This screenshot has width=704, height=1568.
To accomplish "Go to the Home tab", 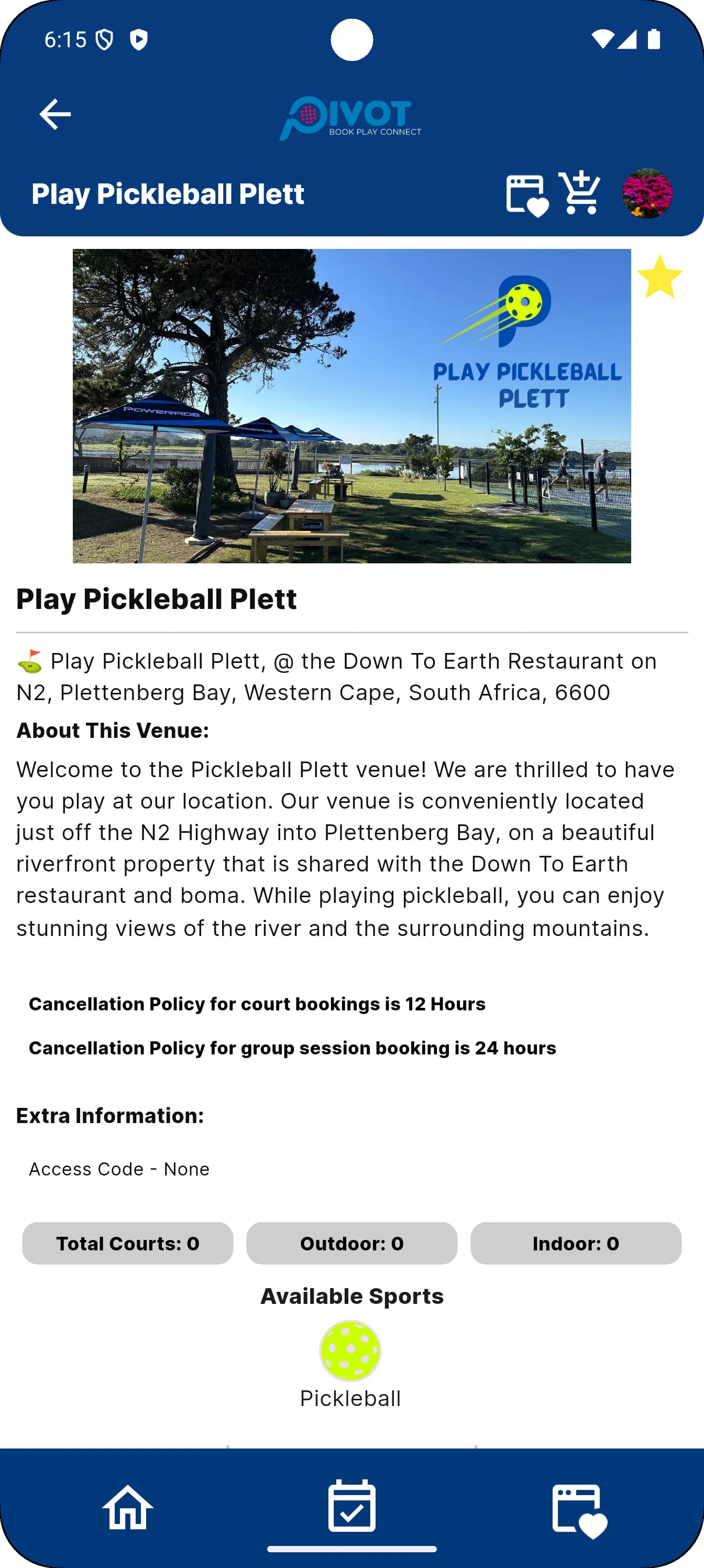I will click(x=128, y=1507).
